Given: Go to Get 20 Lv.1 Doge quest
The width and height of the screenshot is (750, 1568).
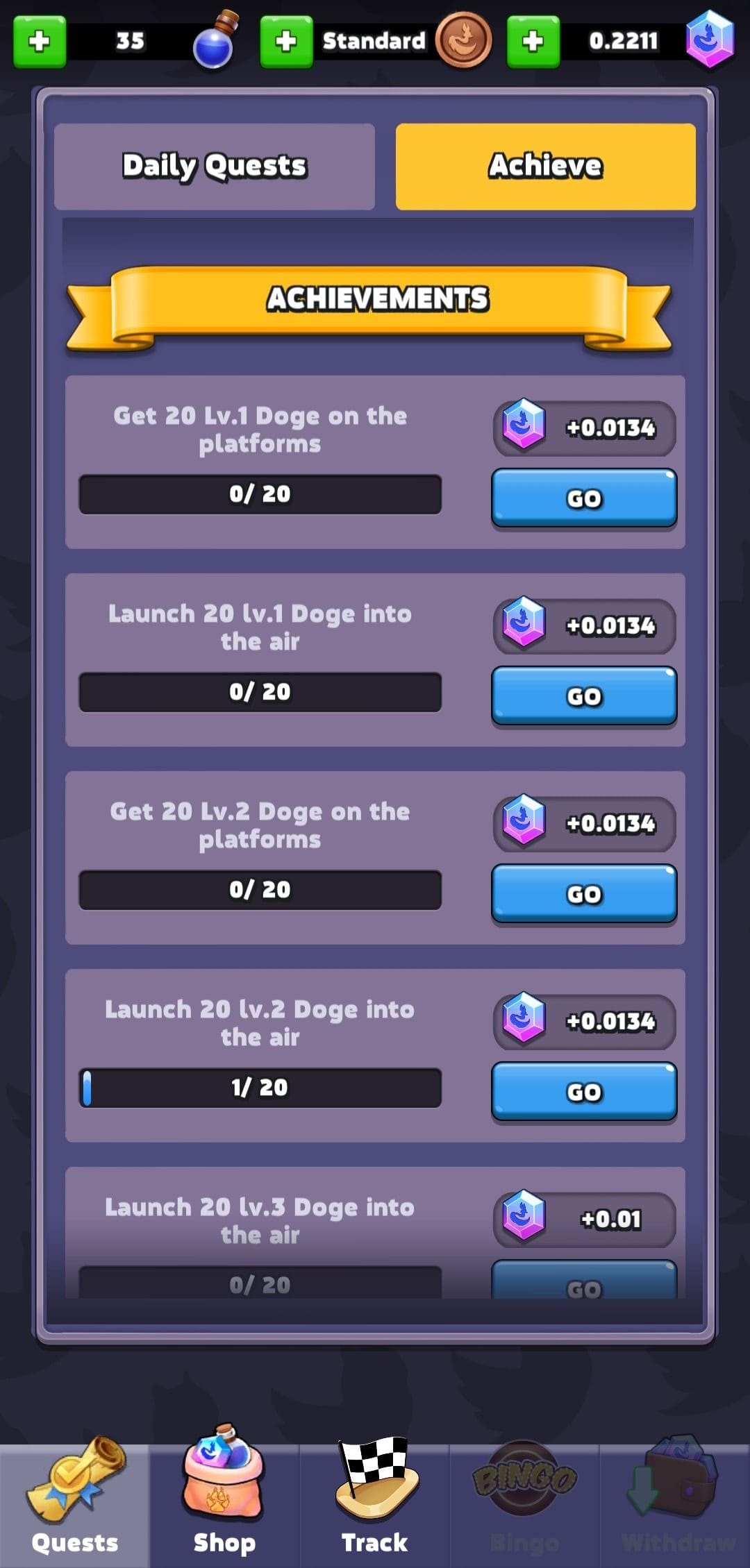Looking at the screenshot, I should pos(584,498).
